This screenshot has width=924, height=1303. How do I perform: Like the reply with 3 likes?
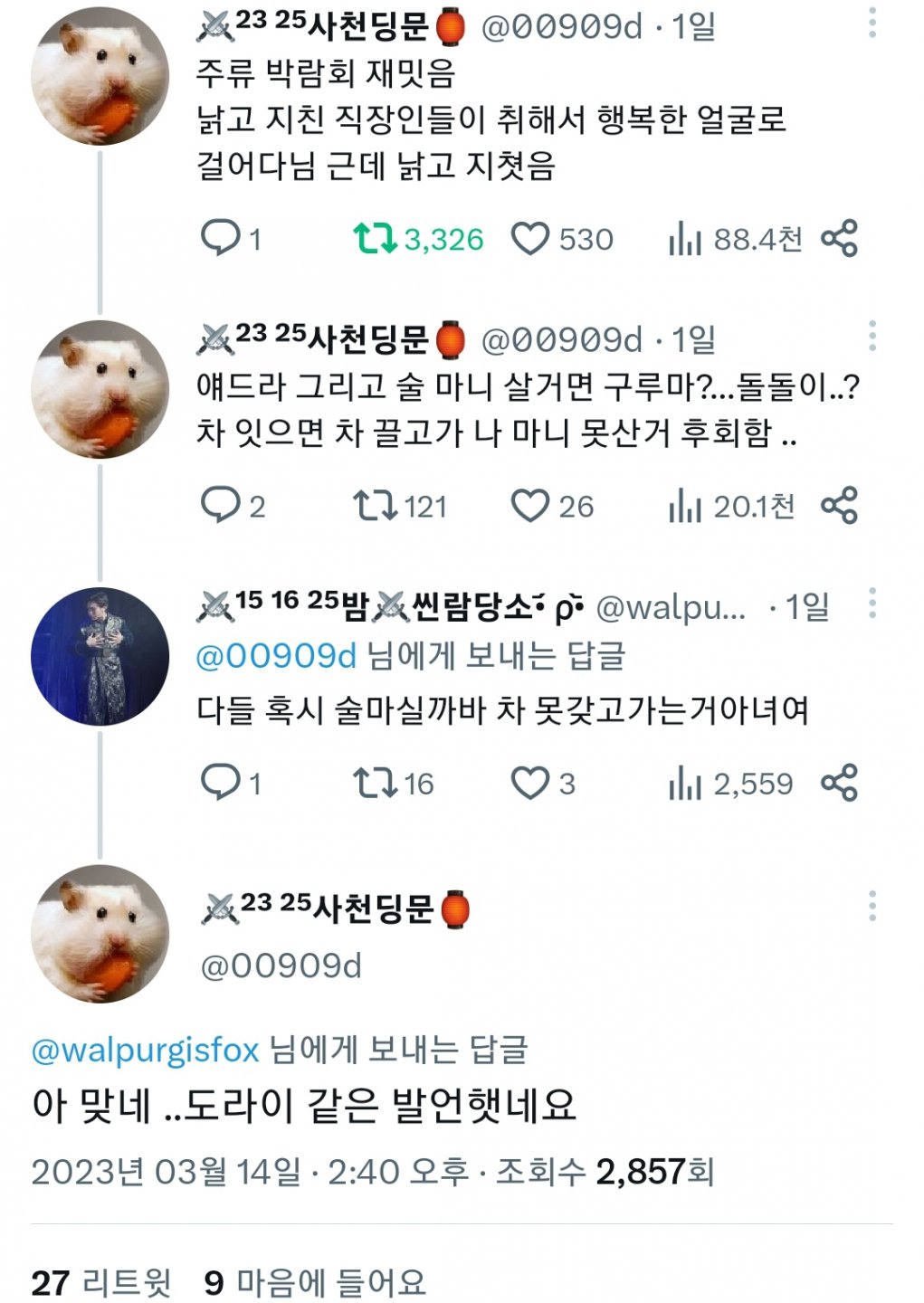[x=530, y=783]
